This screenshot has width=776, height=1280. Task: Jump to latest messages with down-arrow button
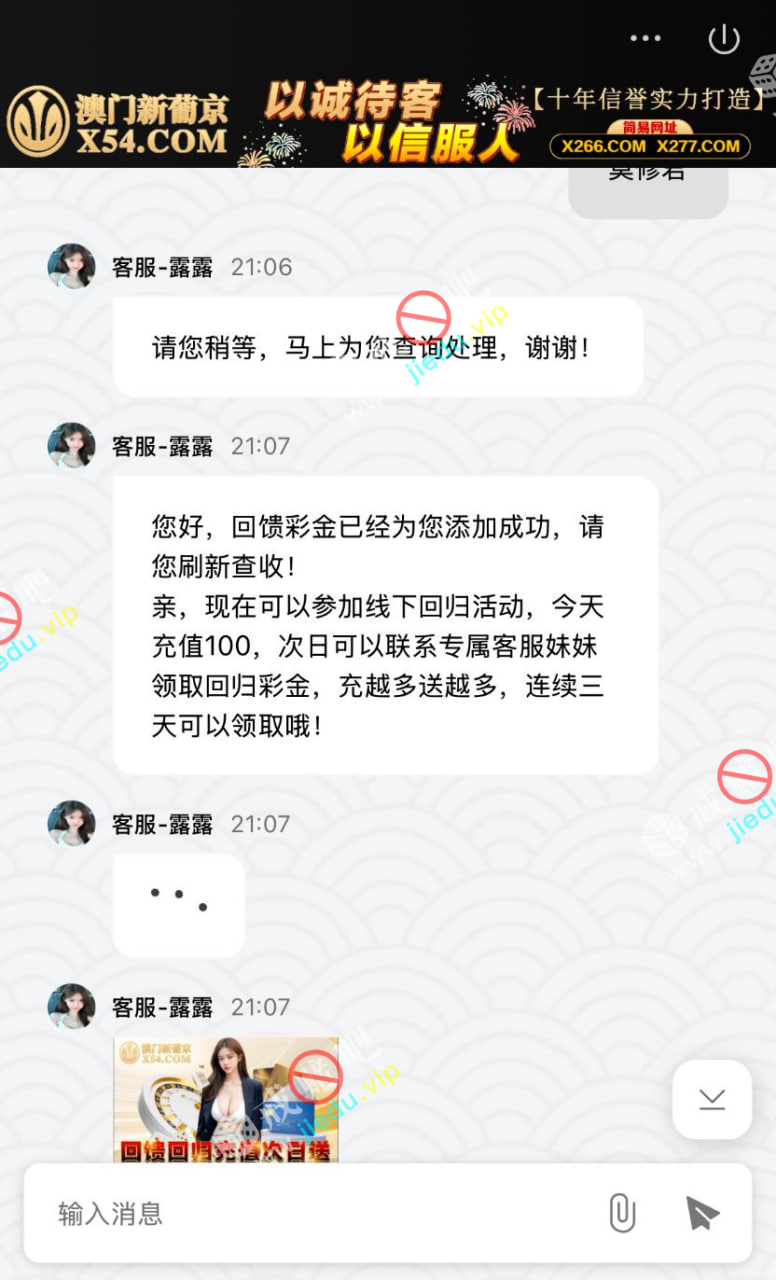[x=712, y=1100]
